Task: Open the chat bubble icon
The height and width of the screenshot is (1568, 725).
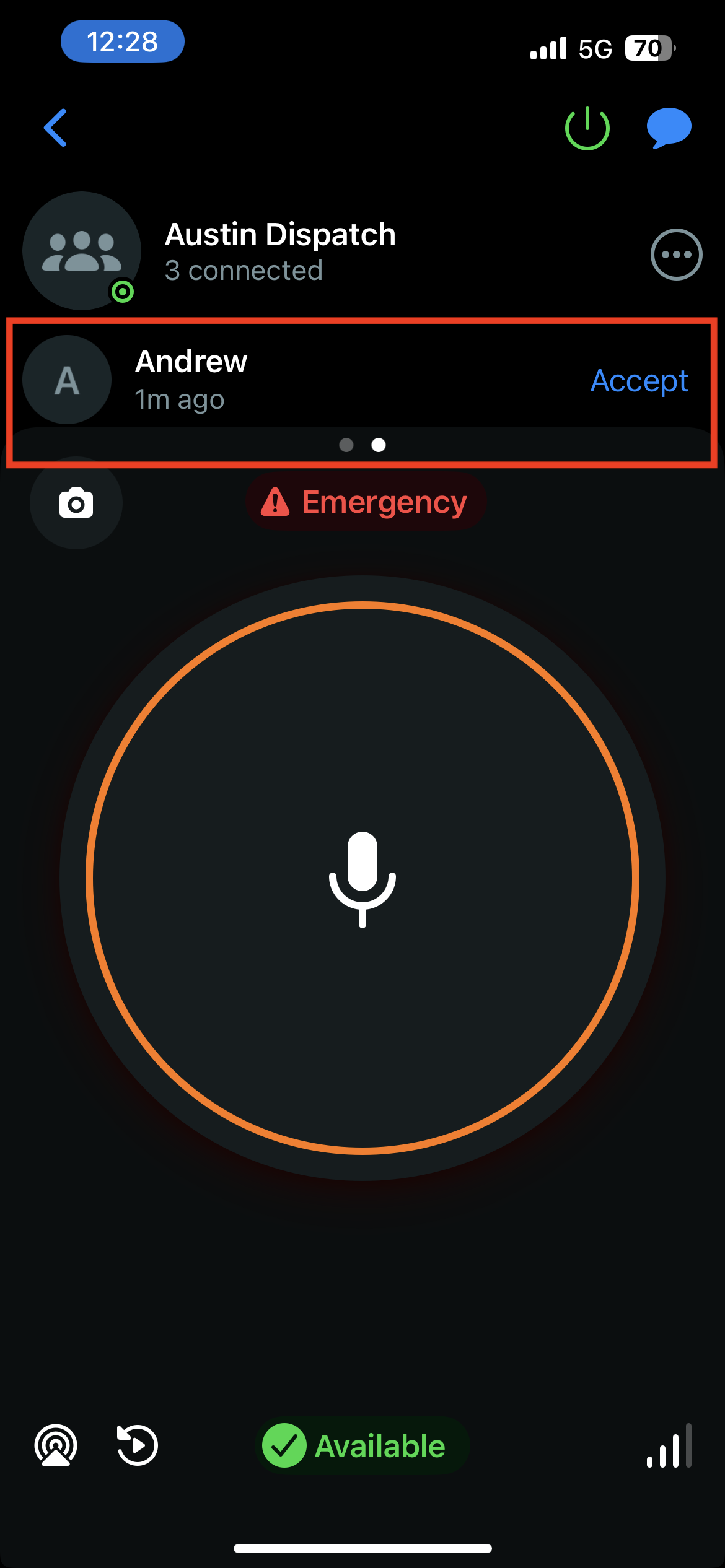Action: tap(668, 128)
